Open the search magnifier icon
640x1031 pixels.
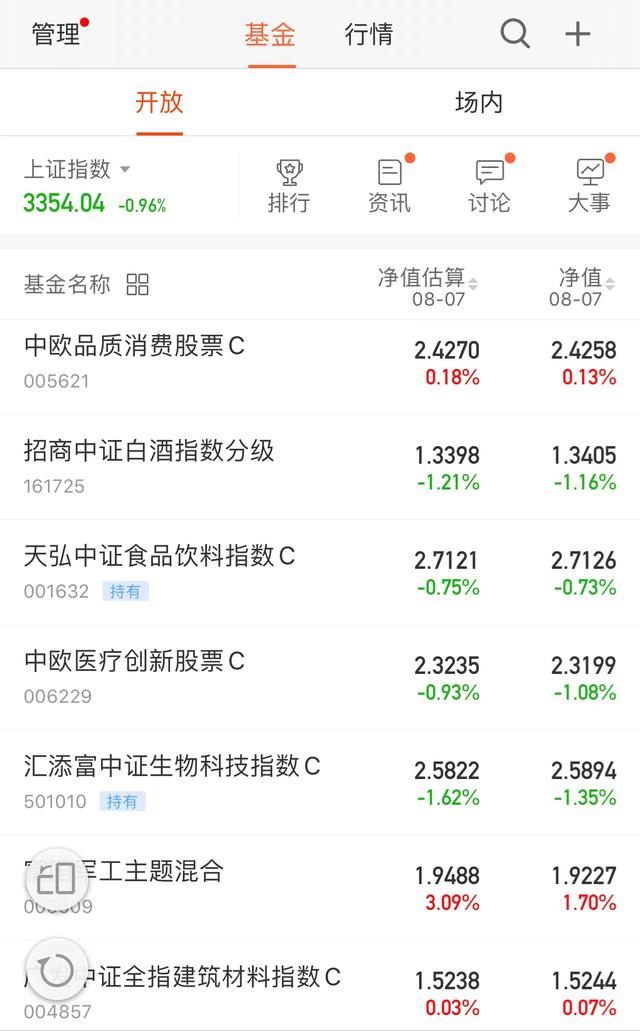click(x=514, y=33)
